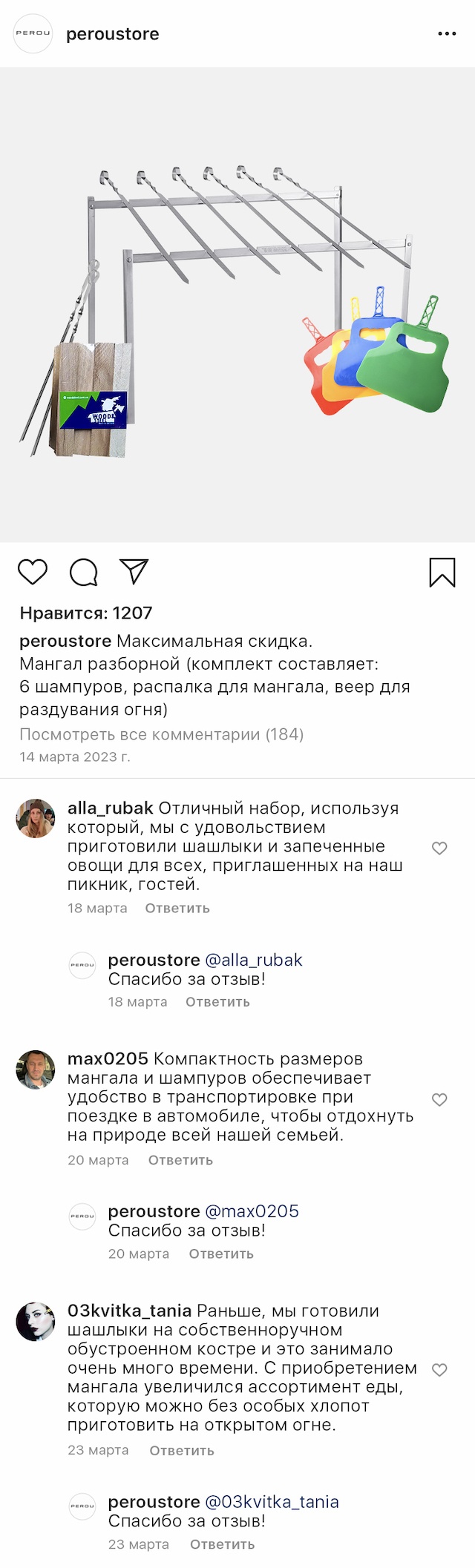The width and height of the screenshot is (475, 1568).
Task: Like 03kvitka_tania's comment
Action: coord(439,1369)
